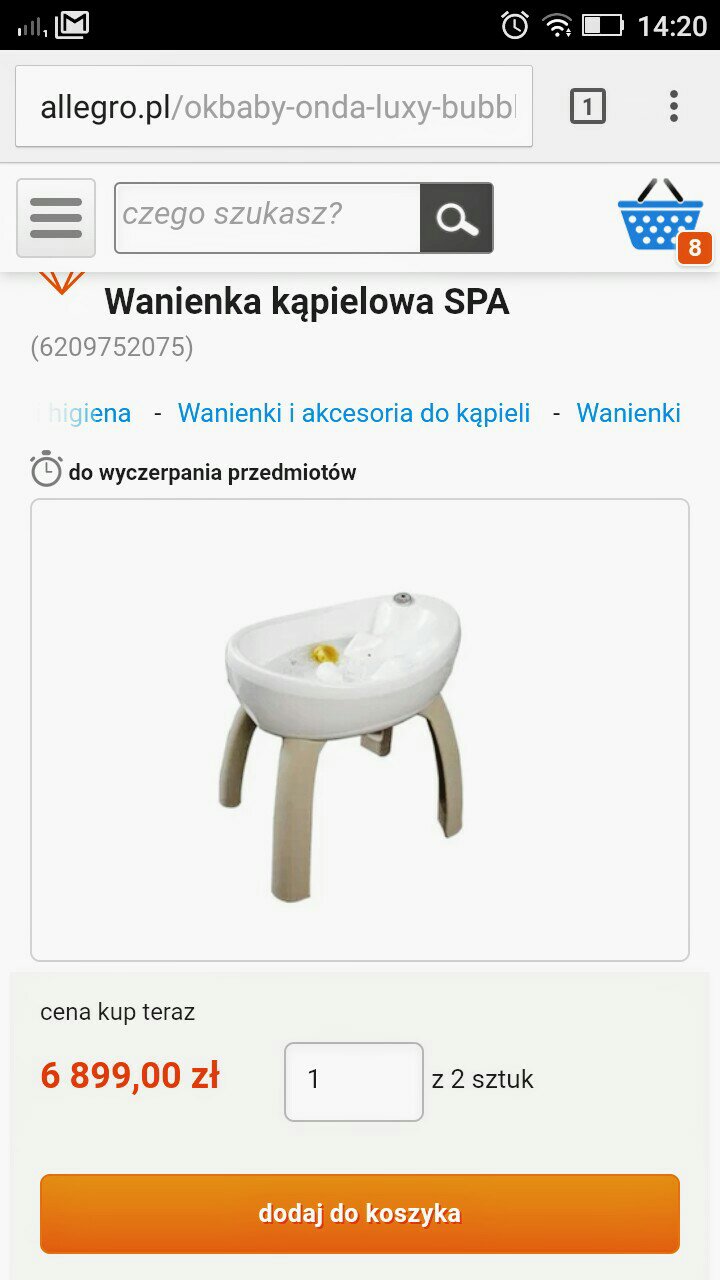The image size is (720, 1280).
Task: Open the Allegro hamburger menu
Action: pyautogui.click(x=56, y=218)
